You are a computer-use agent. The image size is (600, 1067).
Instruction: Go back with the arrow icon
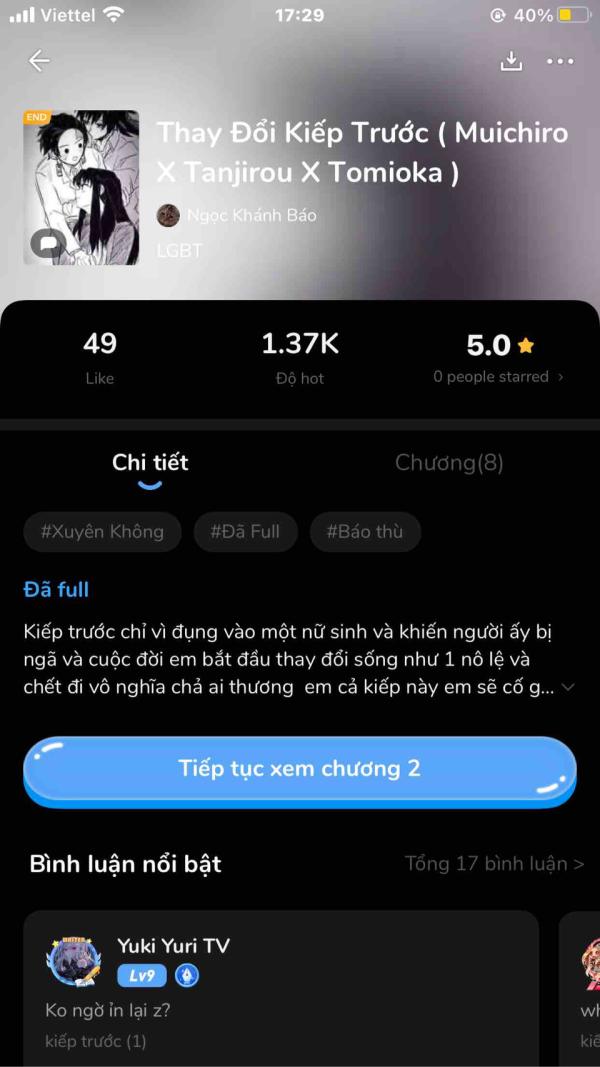[x=39, y=61]
